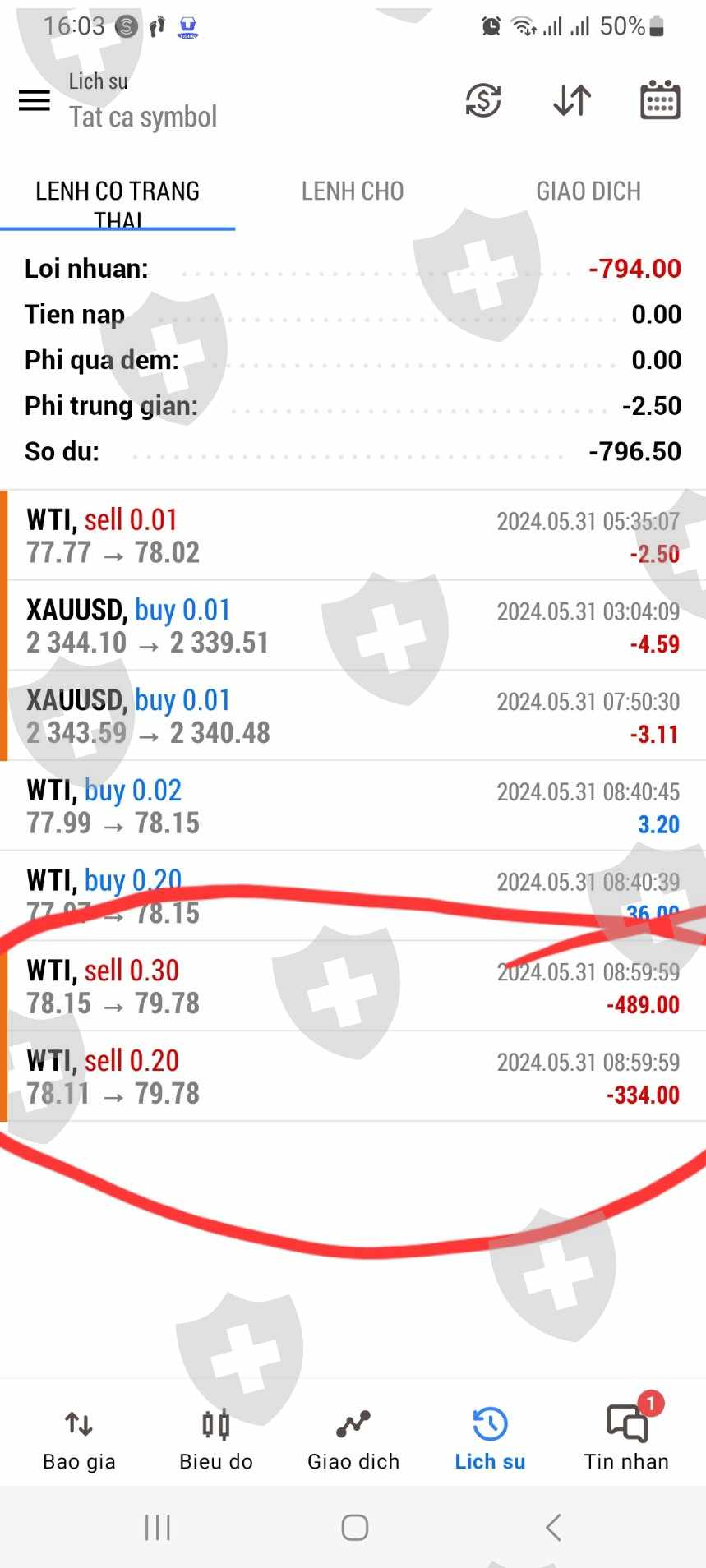Screen dimensions: 706x1568
Task: Open the WTI sell 0.20 position
Action: point(353,1077)
